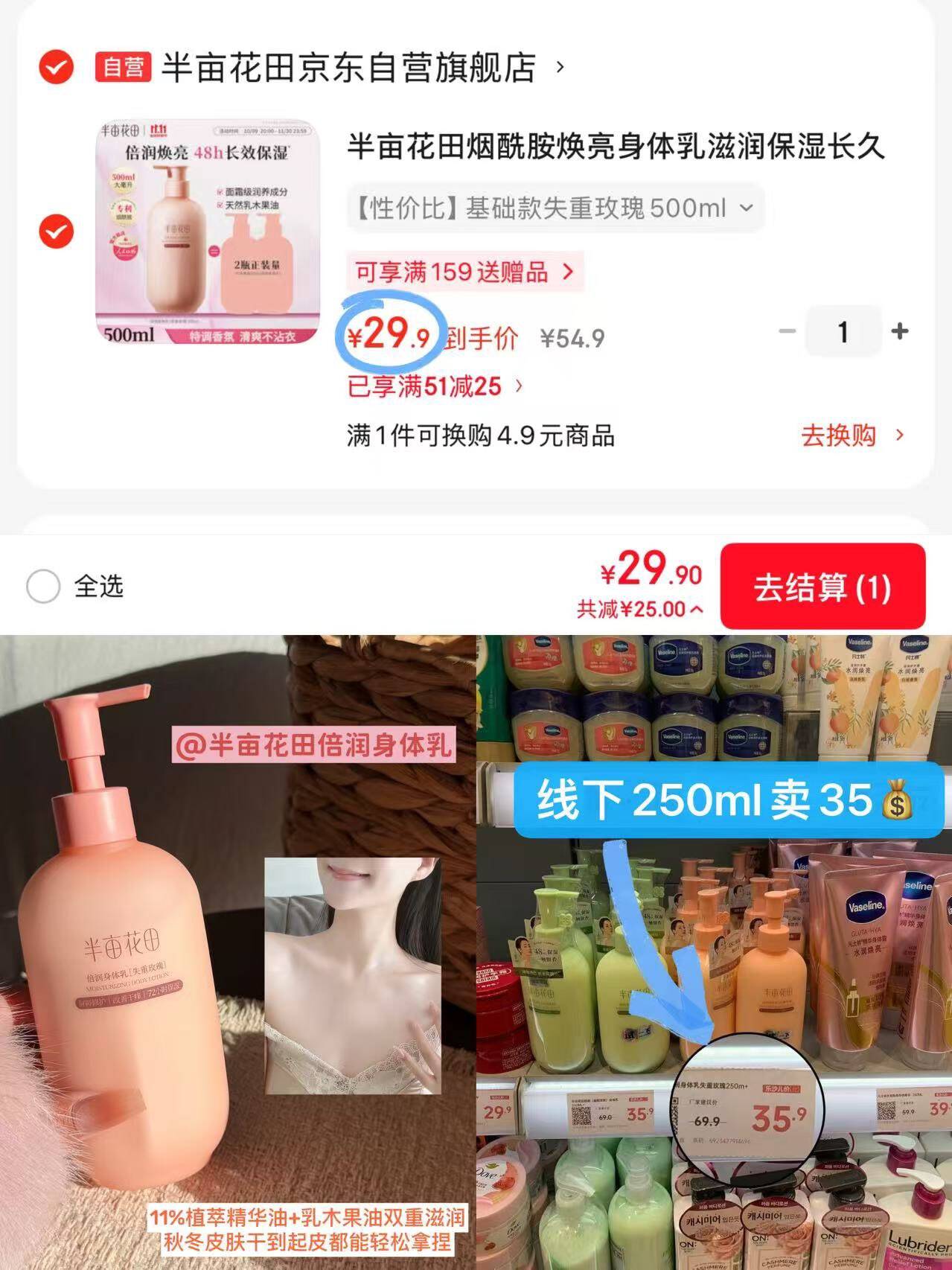Uncheck the store selection checkbox
Viewport: 952px width, 1270px height.
point(56,67)
